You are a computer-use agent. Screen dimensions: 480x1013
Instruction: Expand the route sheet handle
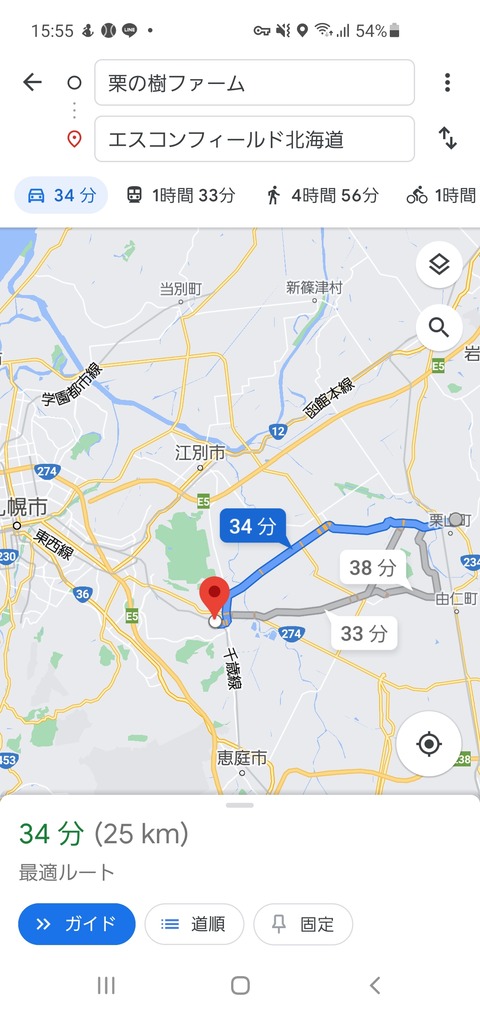coord(240,805)
